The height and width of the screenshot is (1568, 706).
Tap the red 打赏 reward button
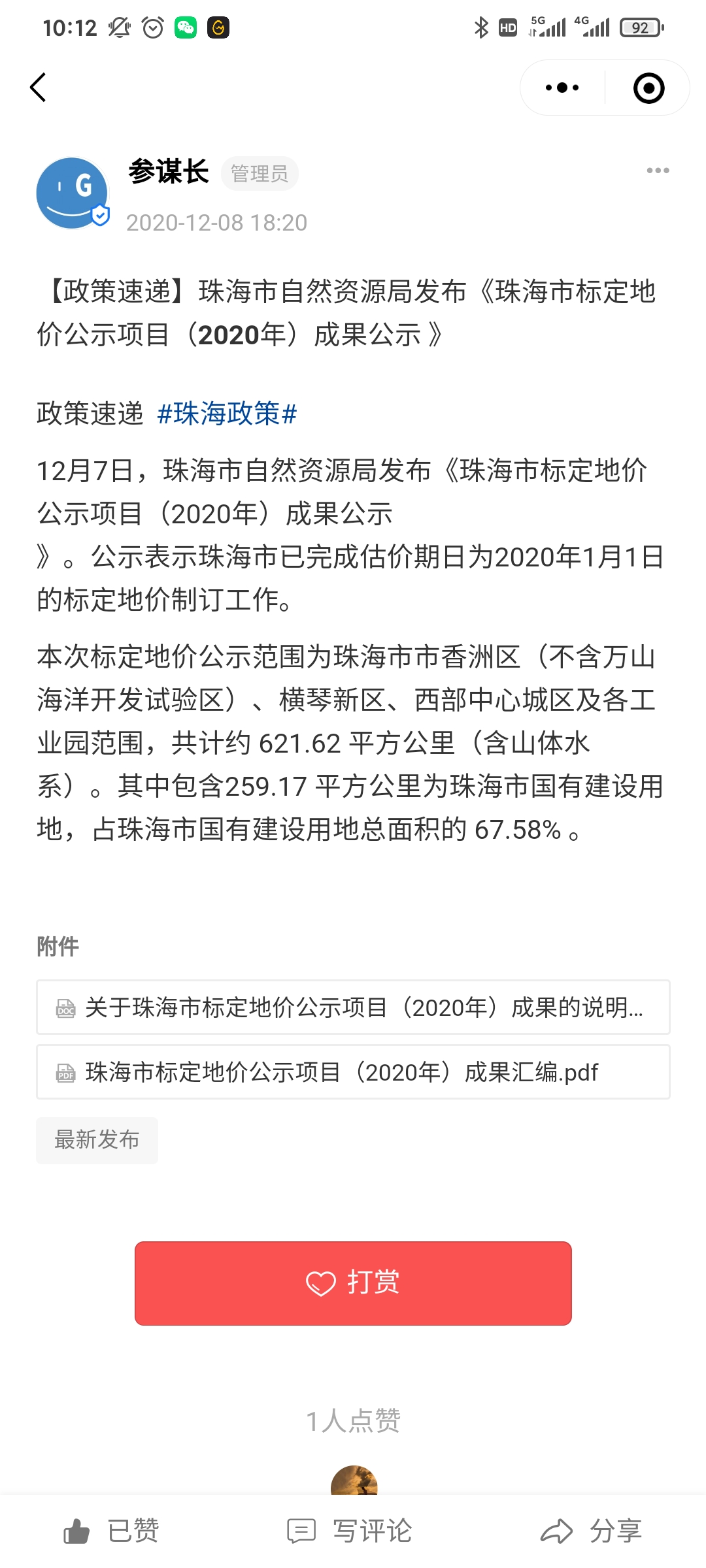(353, 1283)
